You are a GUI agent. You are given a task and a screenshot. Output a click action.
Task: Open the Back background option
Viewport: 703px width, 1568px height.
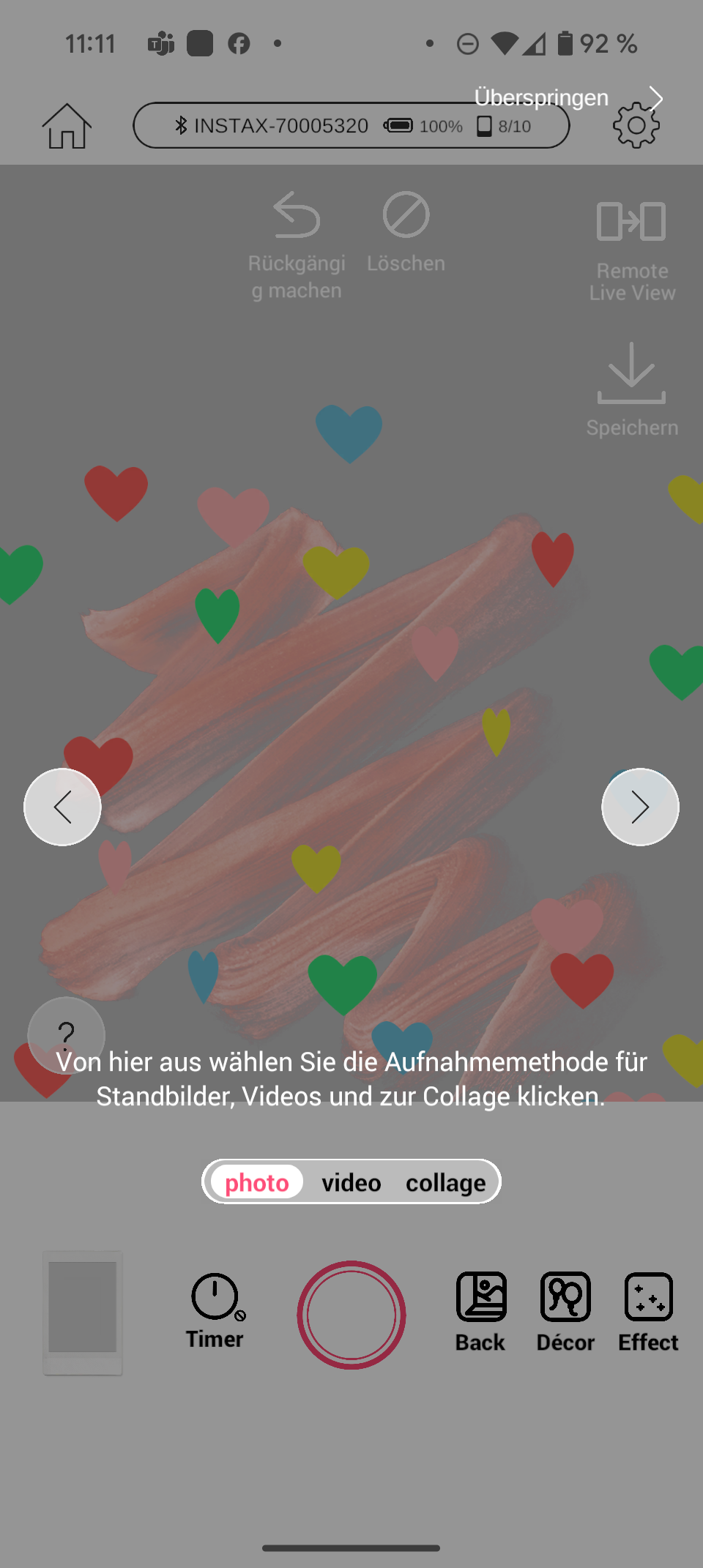coord(480,1312)
